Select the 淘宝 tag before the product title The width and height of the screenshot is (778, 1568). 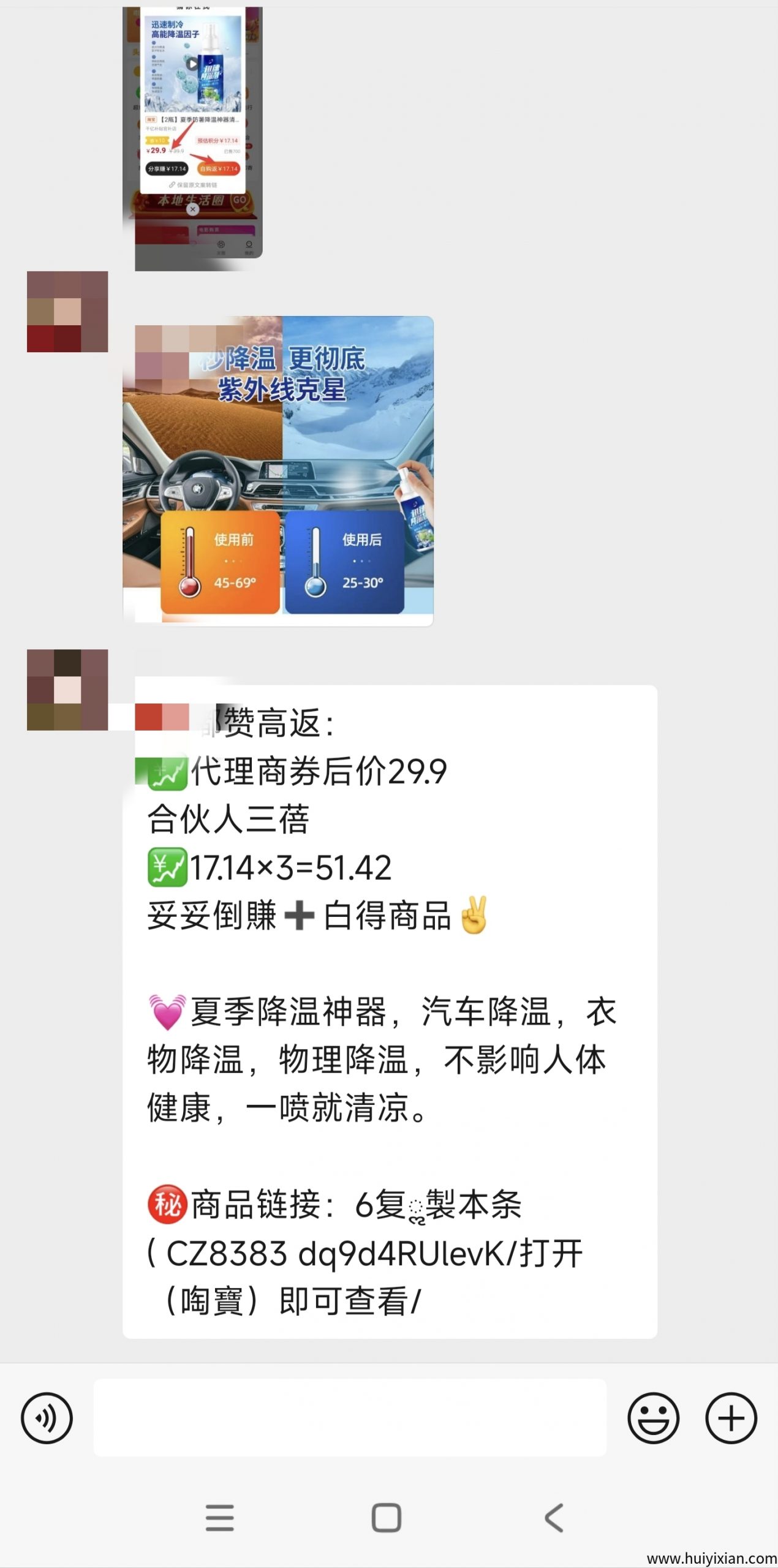coord(151,121)
